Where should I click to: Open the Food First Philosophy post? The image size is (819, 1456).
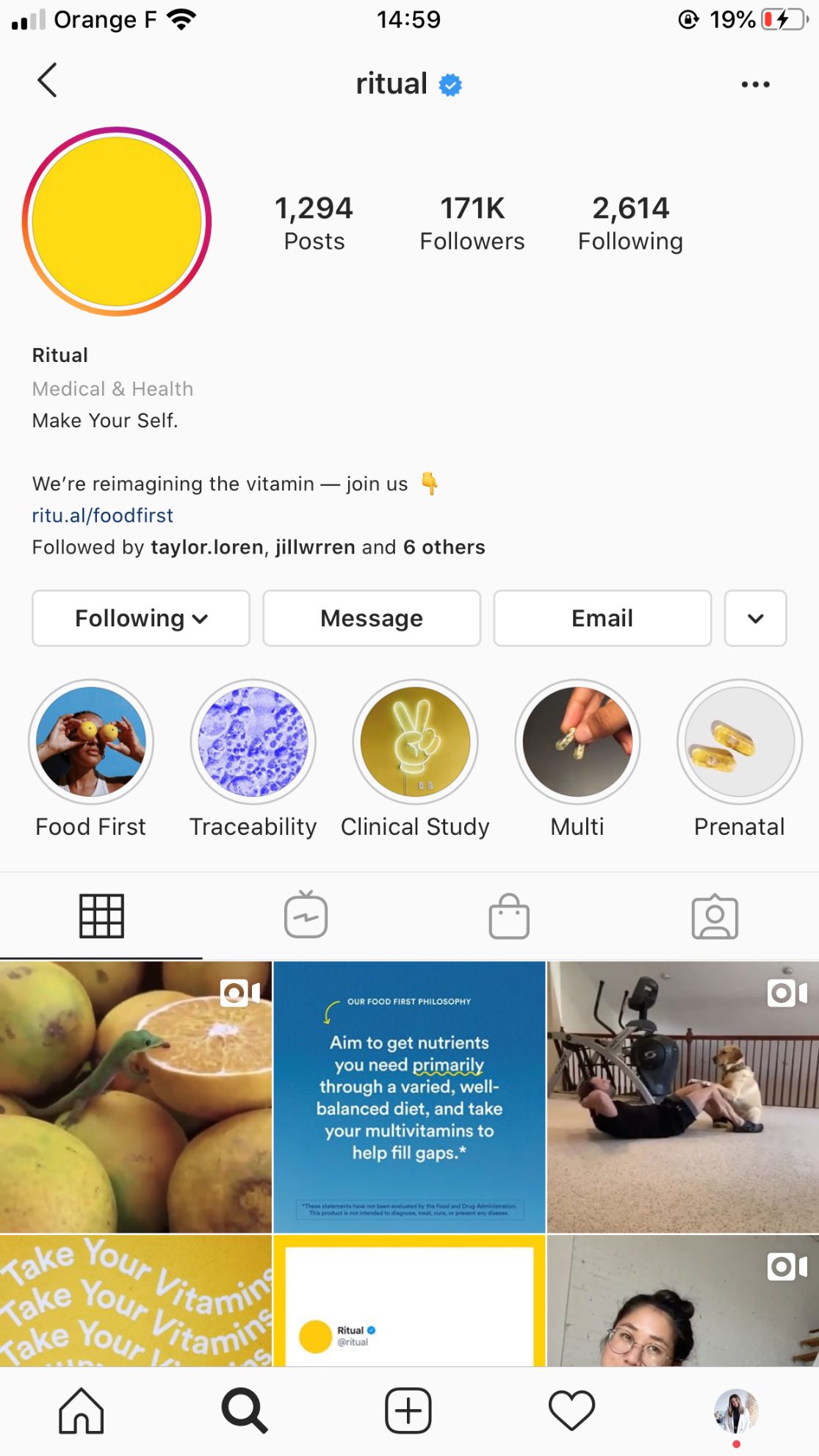point(409,1096)
